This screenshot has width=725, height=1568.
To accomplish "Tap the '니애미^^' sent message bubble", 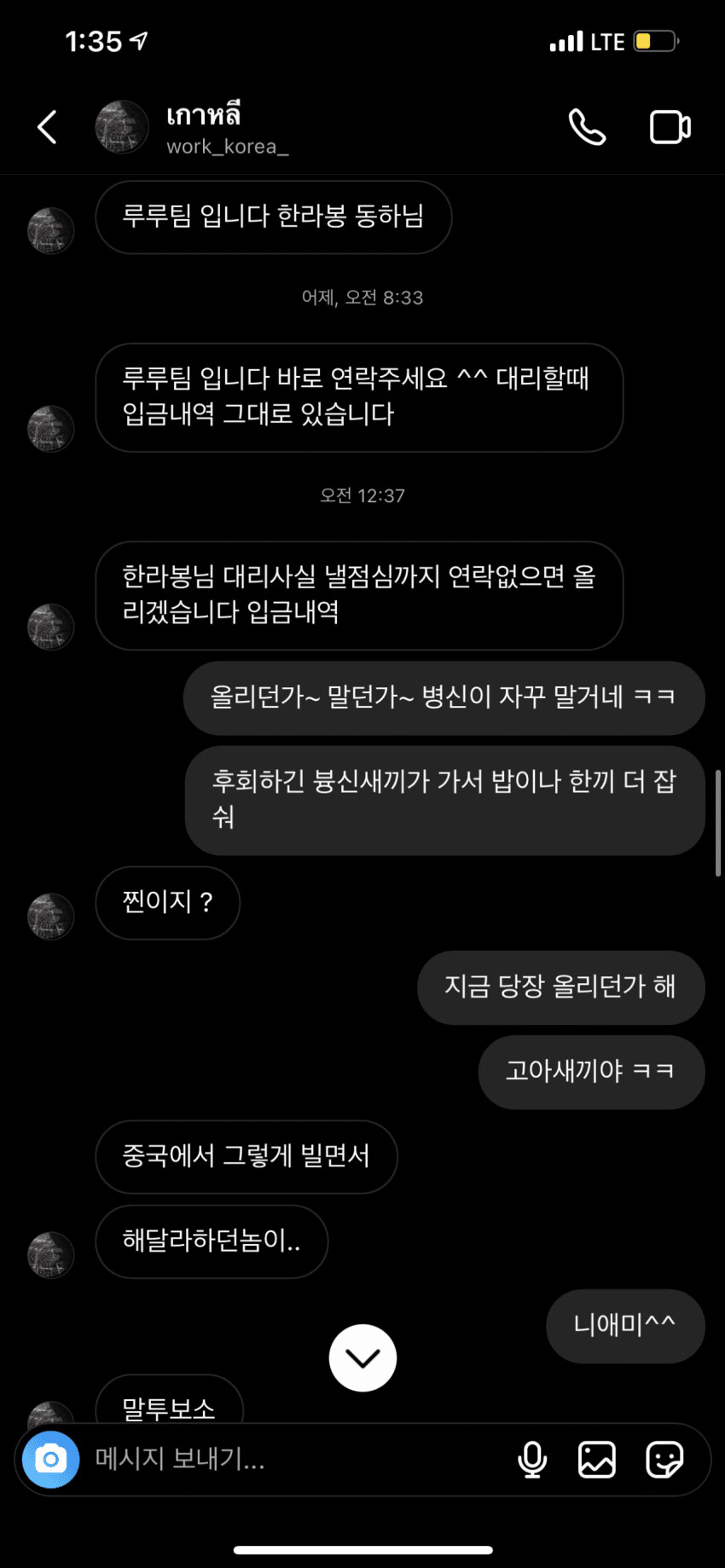I will [625, 1326].
